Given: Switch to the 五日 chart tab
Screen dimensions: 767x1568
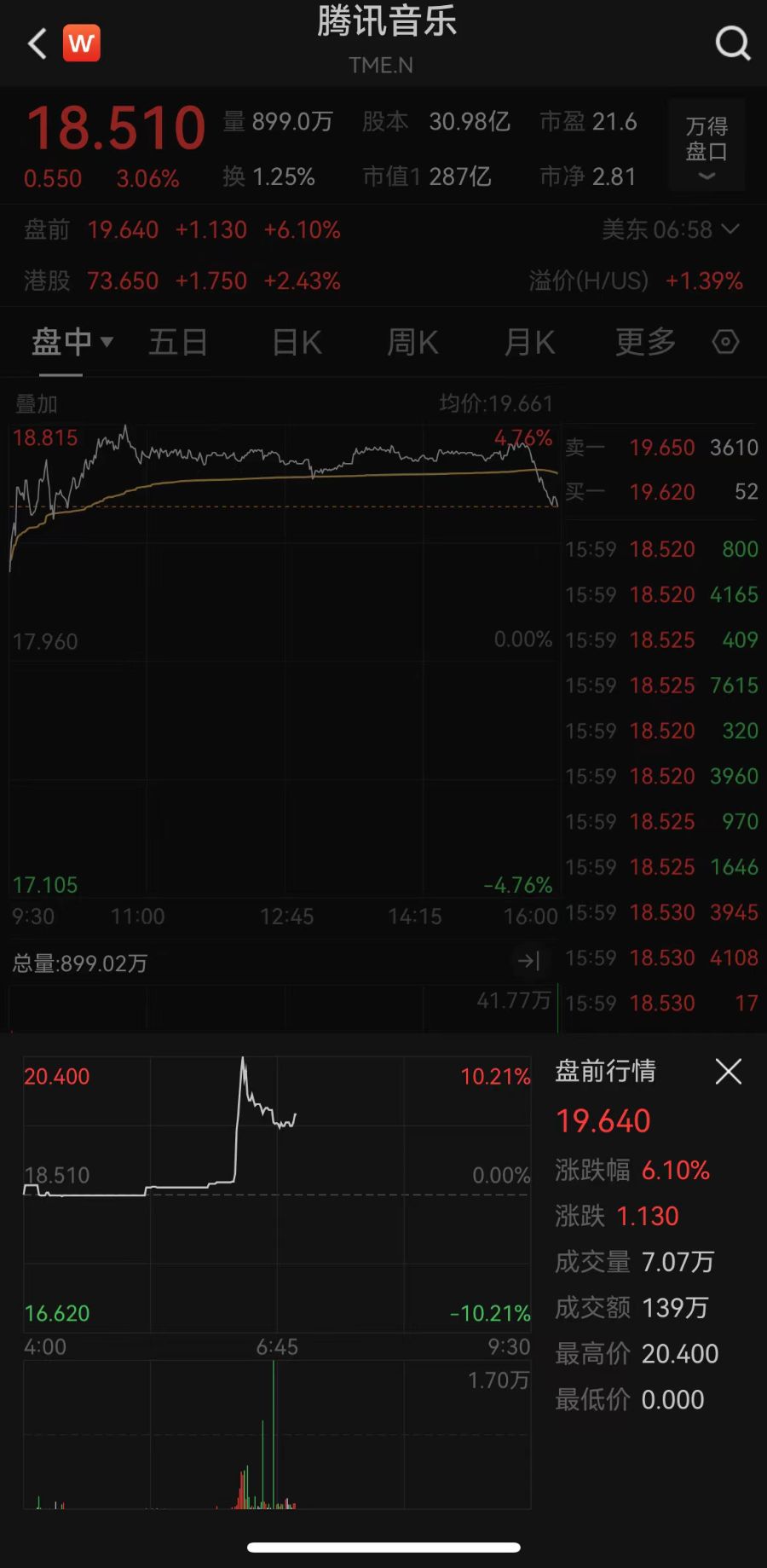Looking at the screenshot, I should [178, 343].
